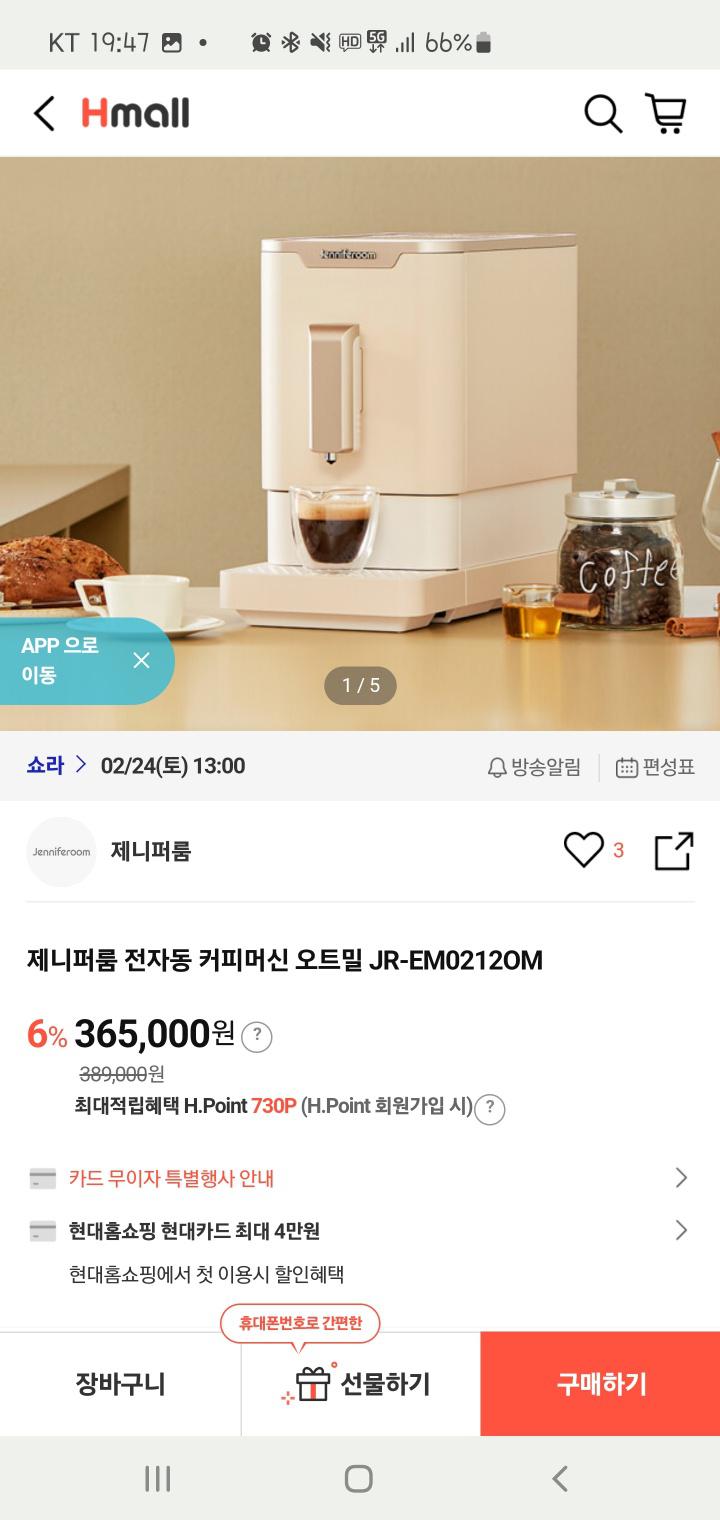Open the search magnifier icon
Image resolution: width=720 pixels, height=1520 pixels.
(x=603, y=113)
